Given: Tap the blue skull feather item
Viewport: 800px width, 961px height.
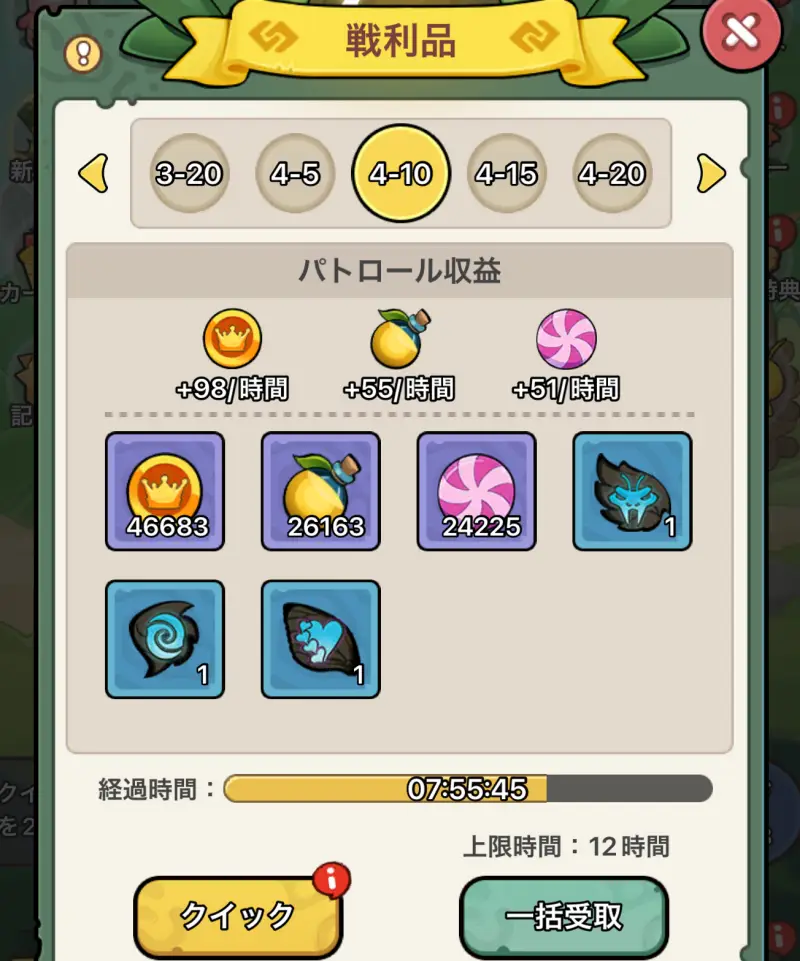Looking at the screenshot, I should 631,490.
